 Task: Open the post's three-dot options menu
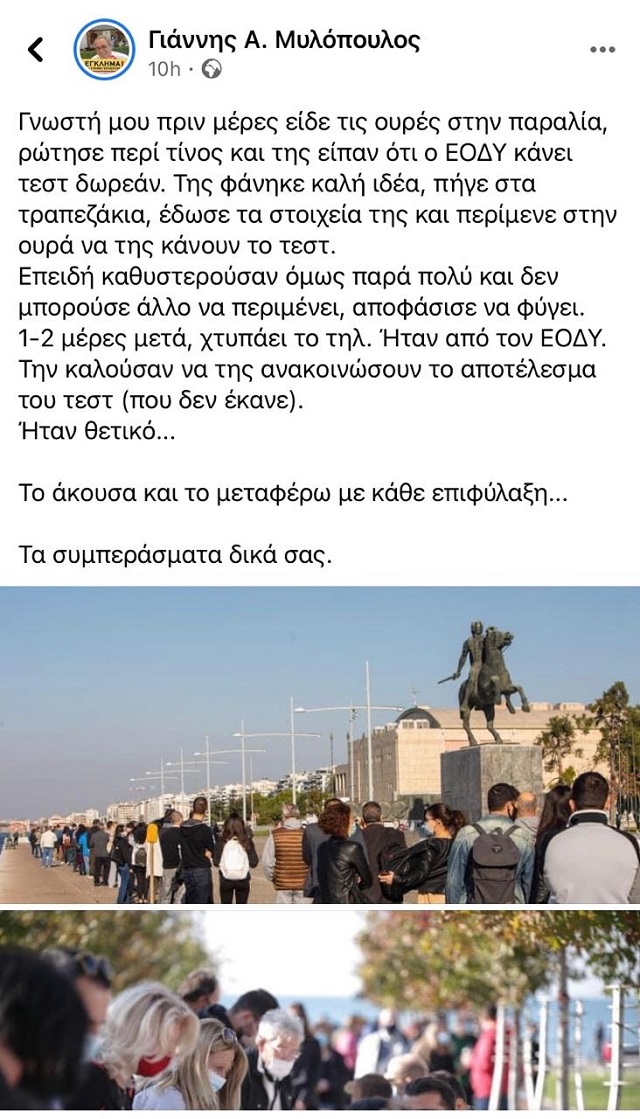point(602,49)
